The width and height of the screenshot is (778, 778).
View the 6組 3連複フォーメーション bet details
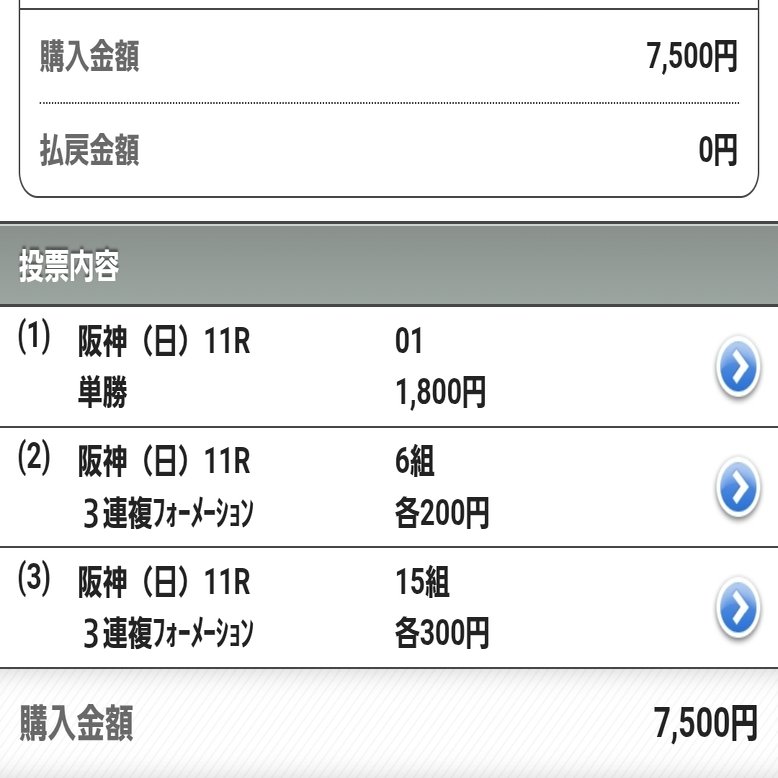pyautogui.click(x=737, y=488)
